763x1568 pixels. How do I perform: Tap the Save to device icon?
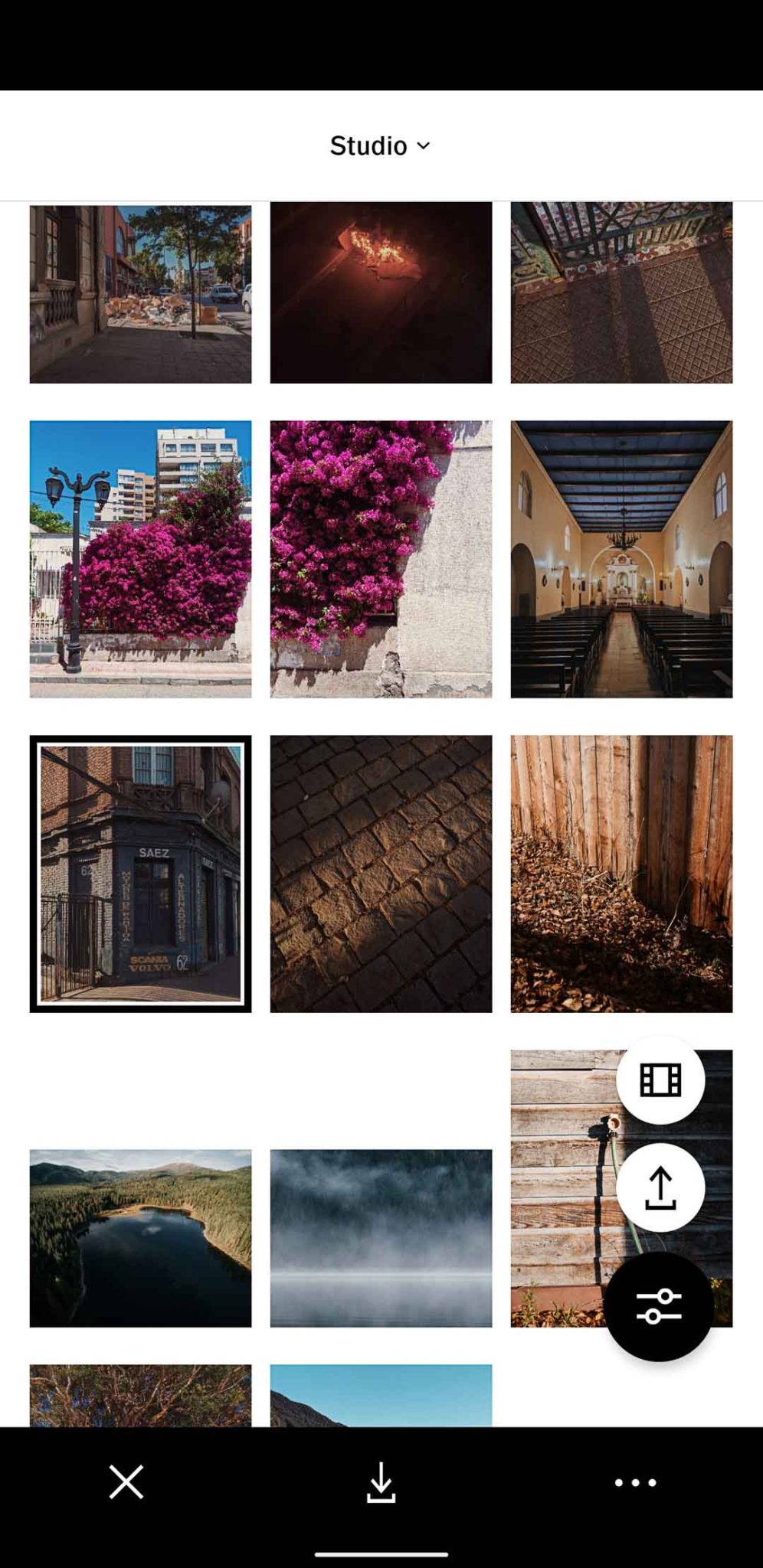coord(381,1481)
